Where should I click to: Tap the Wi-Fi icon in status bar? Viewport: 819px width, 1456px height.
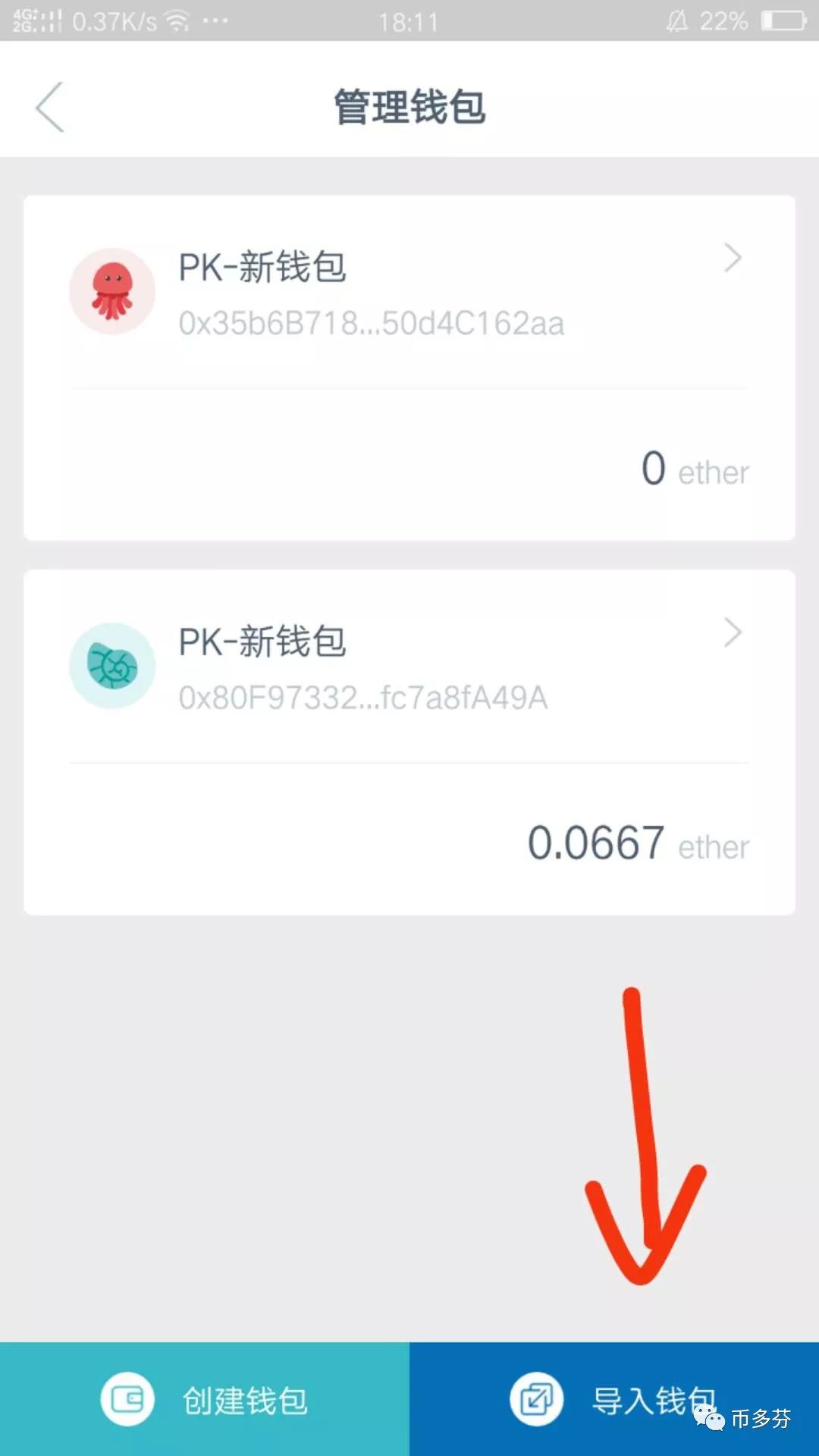click(x=177, y=20)
